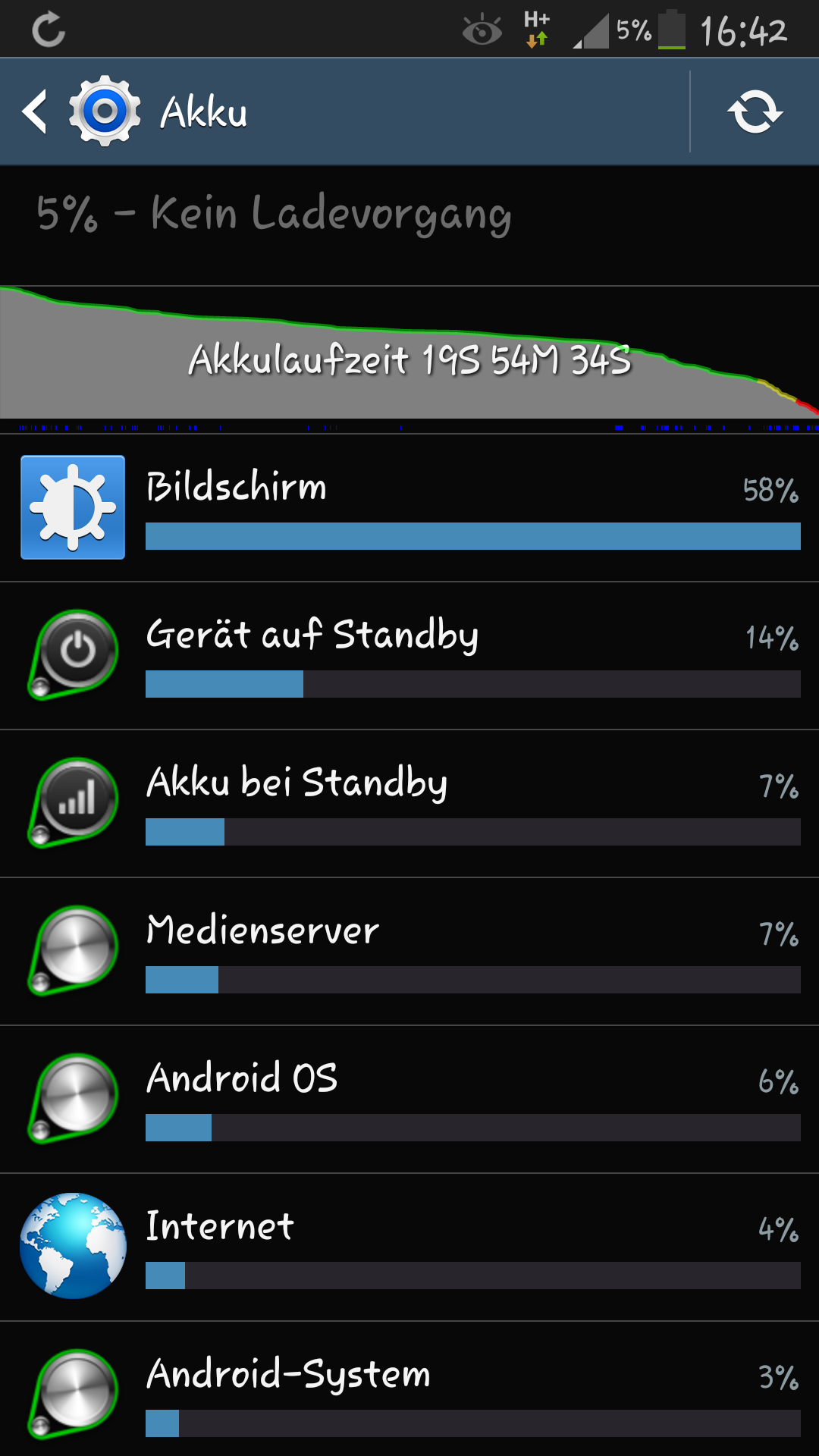Open Bildschirm battery usage details

click(409, 508)
